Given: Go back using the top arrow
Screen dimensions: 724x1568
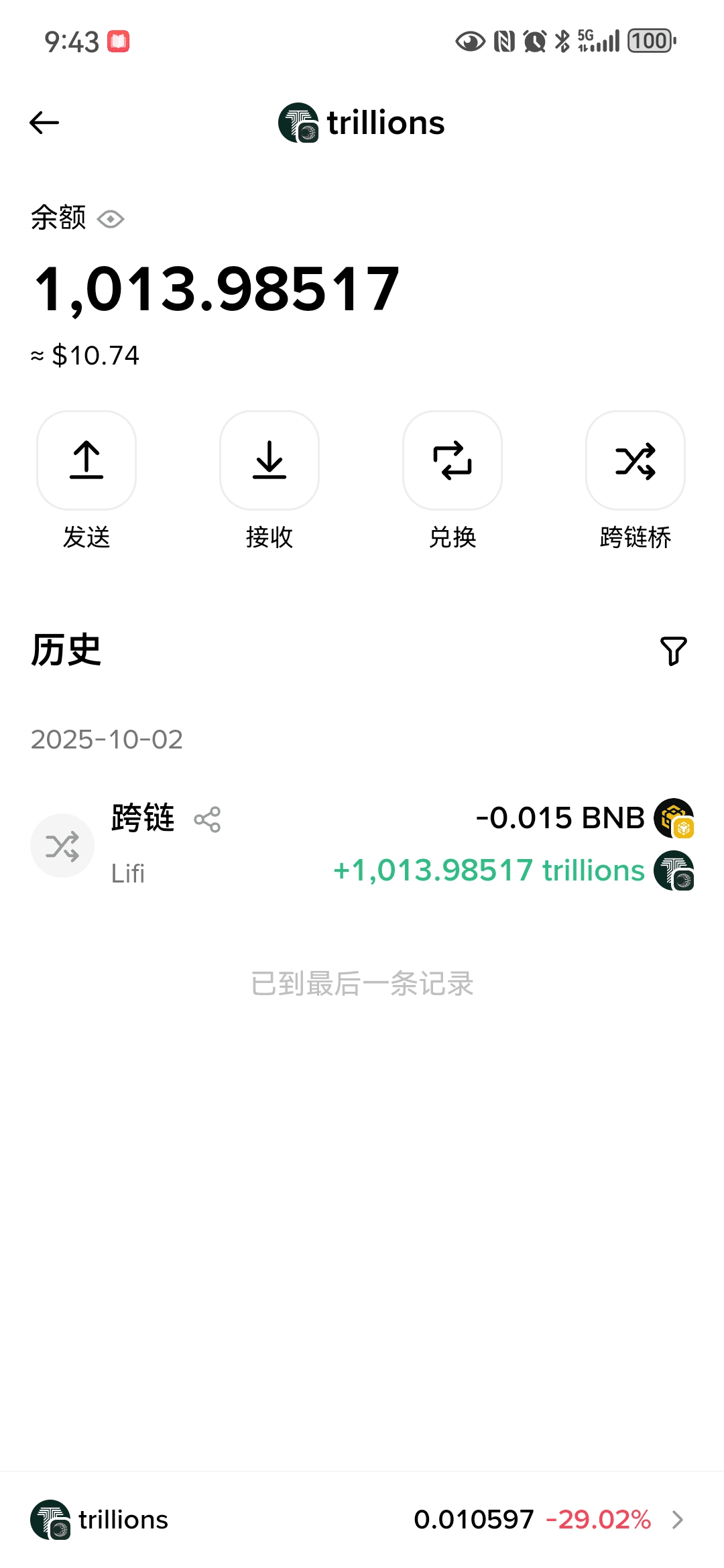Looking at the screenshot, I should tap(44, 123).
